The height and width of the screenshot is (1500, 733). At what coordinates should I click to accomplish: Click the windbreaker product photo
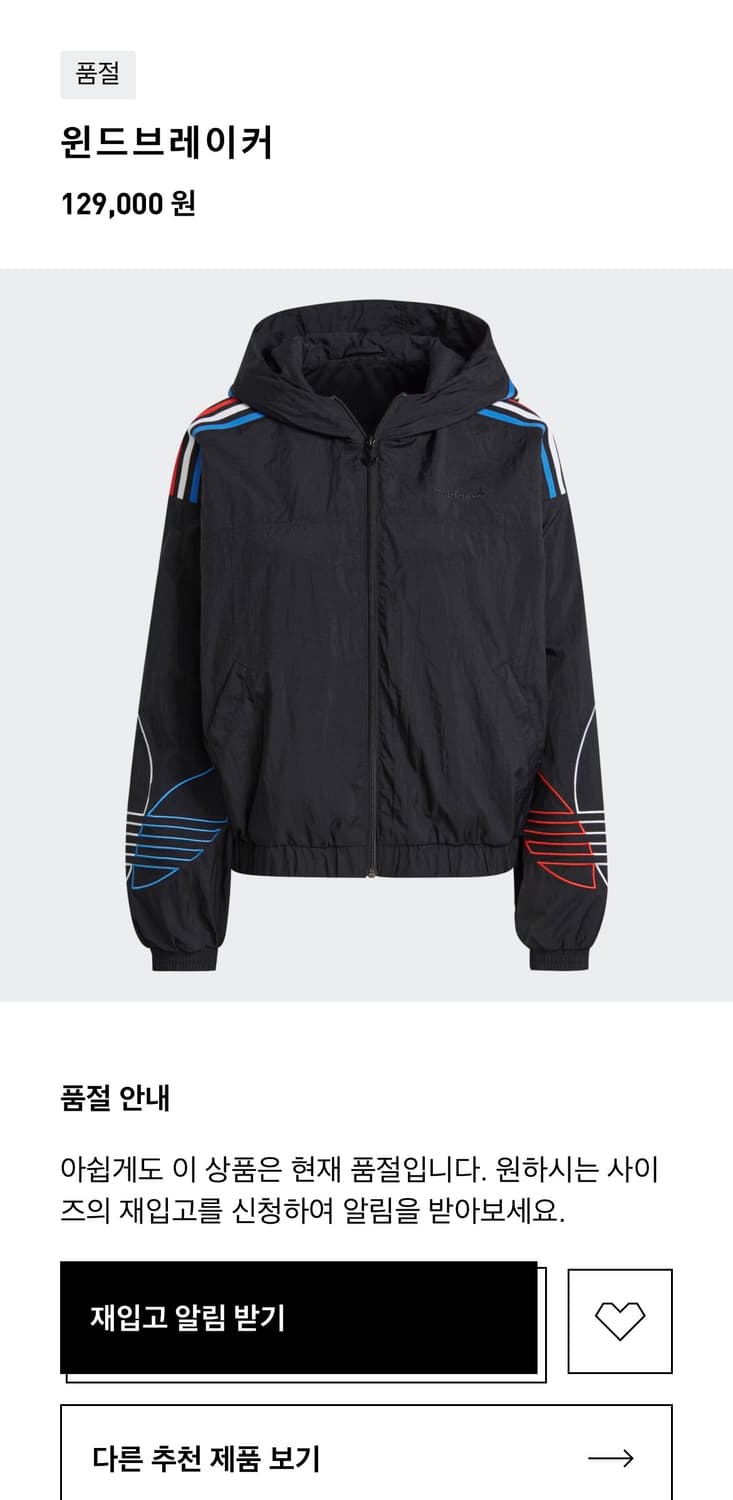pyautogui.click(x=366, y=640)
